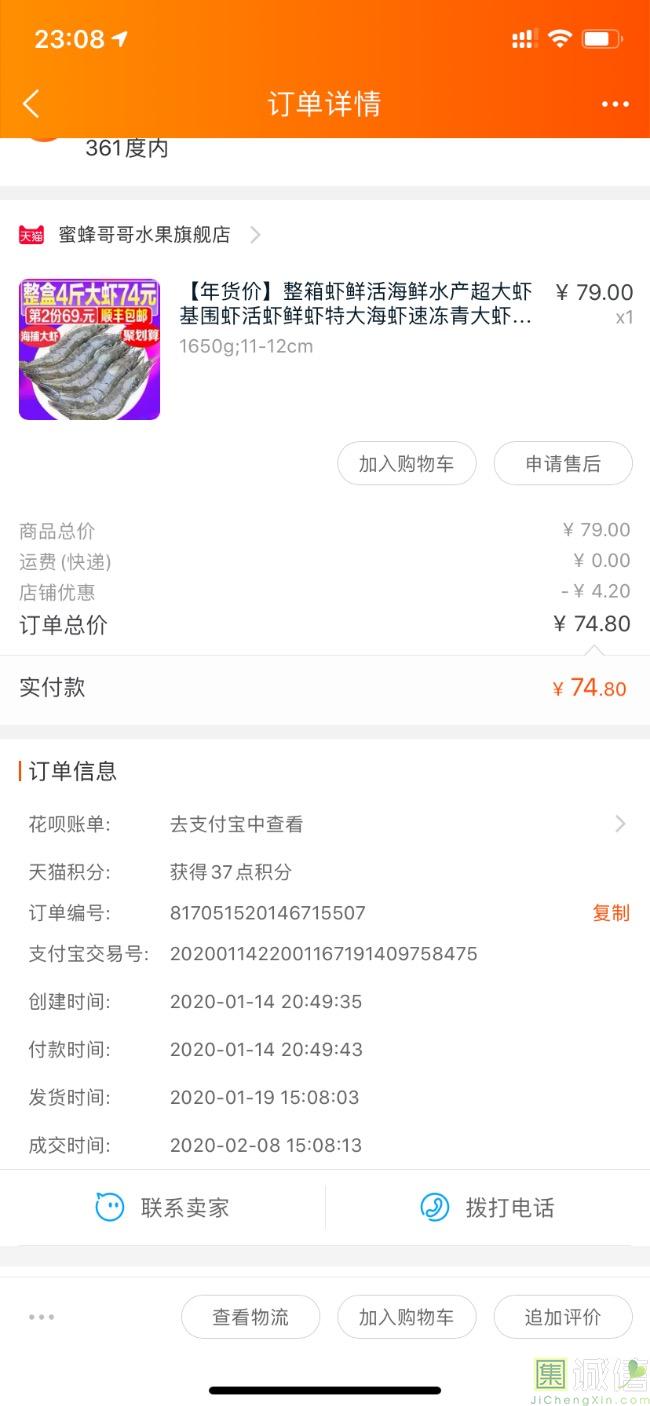Go back from the order details page
This screenshot has height=1406, width=650.
(x=31, y=103)
